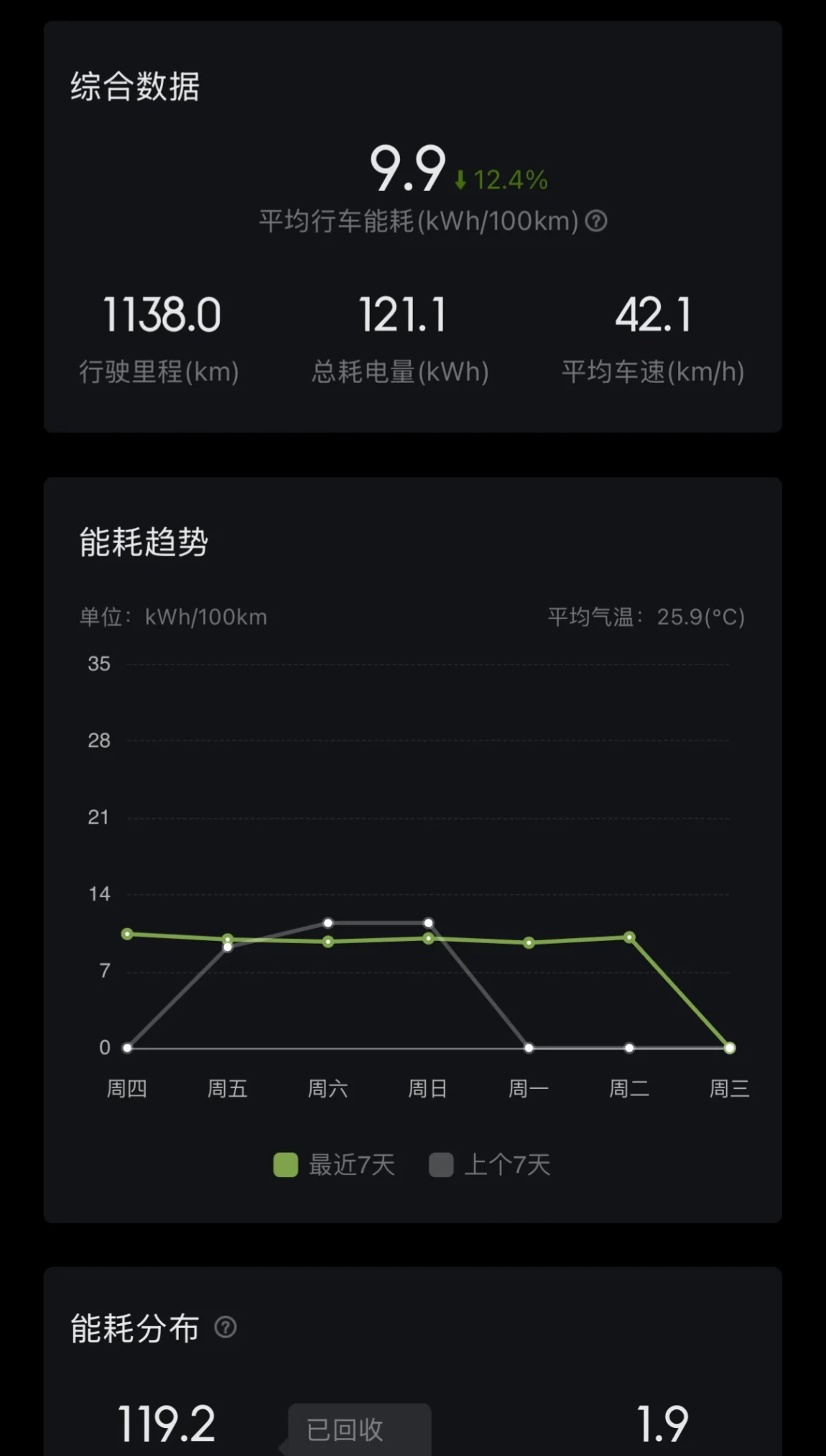The height and width of the screenshot is (1456, 826).
Task: Toggle the 上个7天 legend series
Action: tap(490, 1164)
